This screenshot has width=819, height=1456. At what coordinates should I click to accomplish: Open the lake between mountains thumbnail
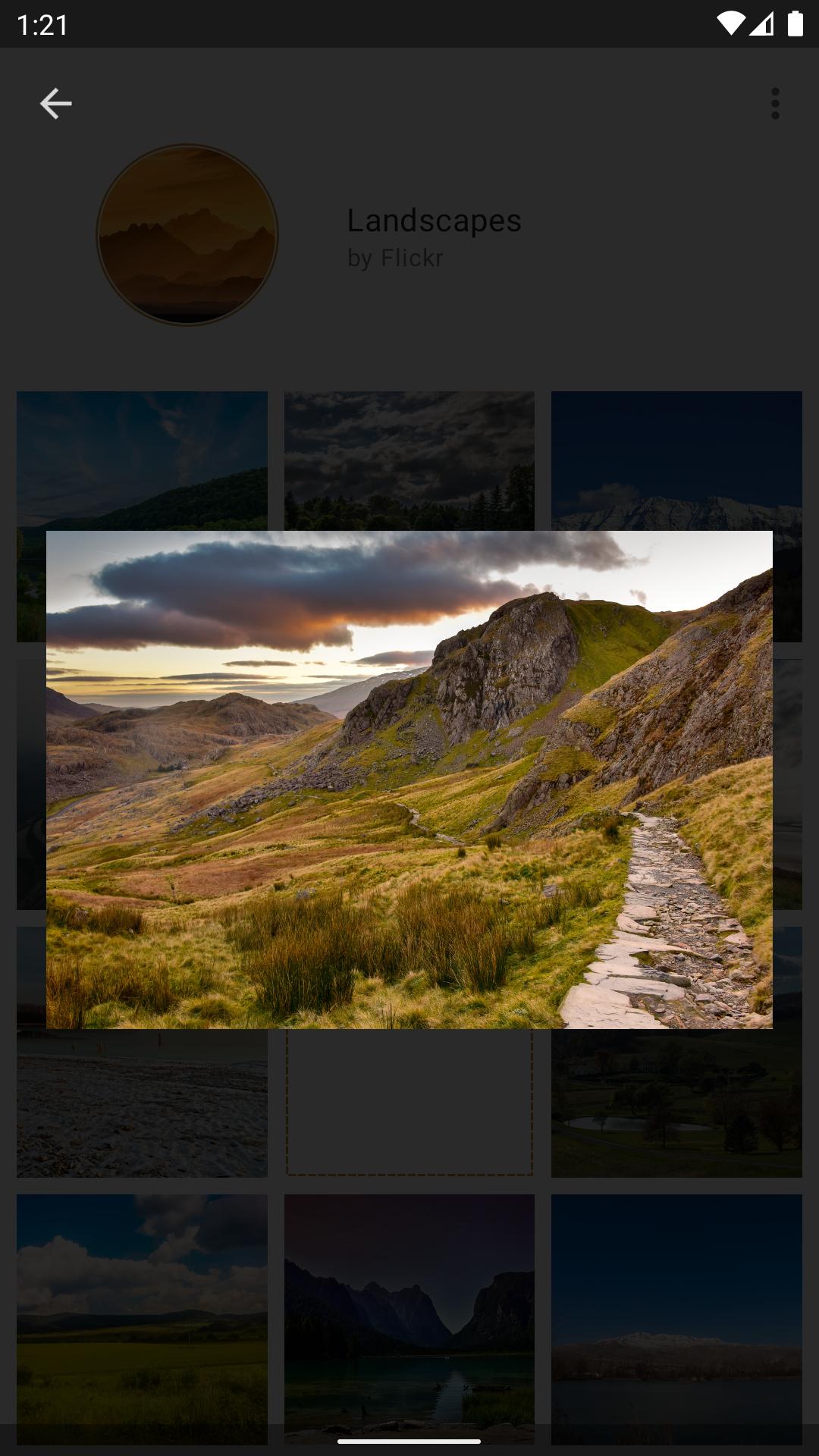click(409, 1319)
